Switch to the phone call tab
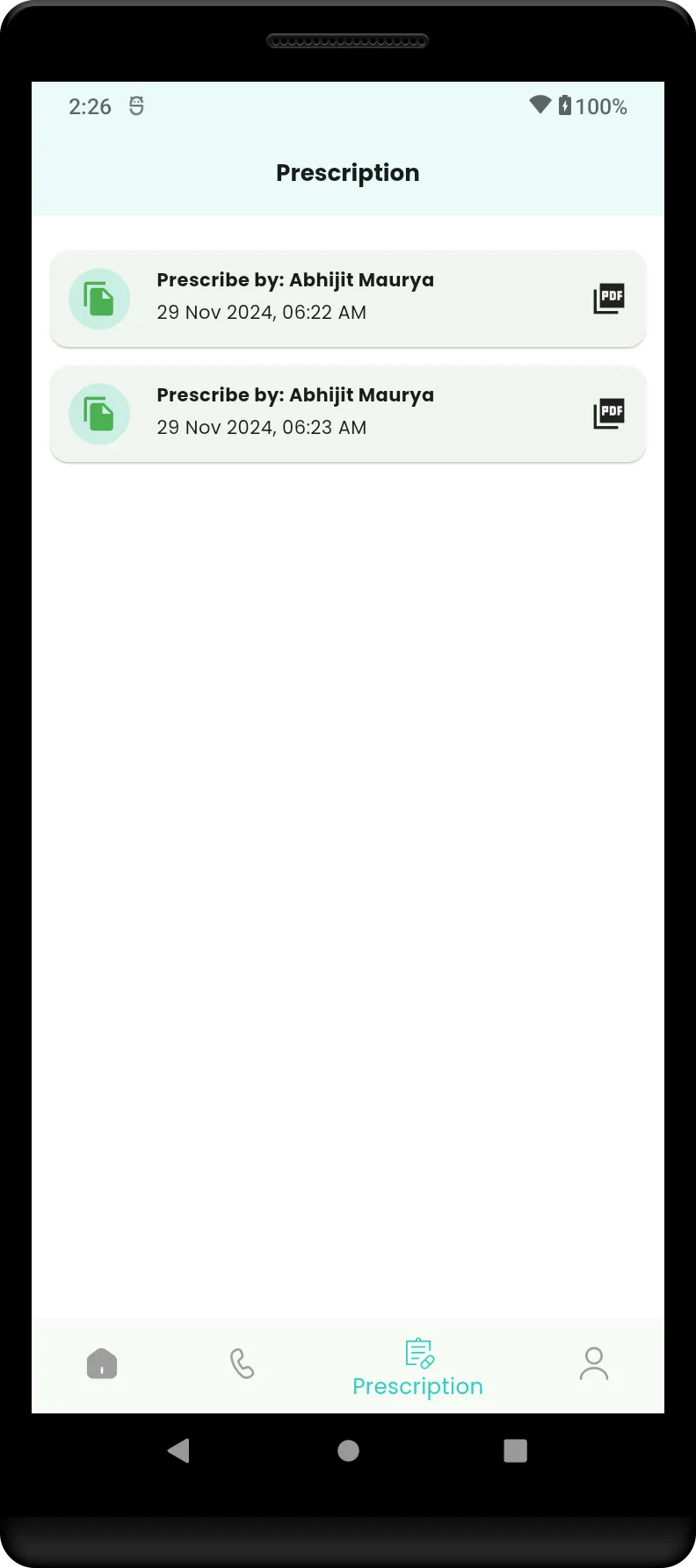 pyautogui.click(x=242, y=1363)
